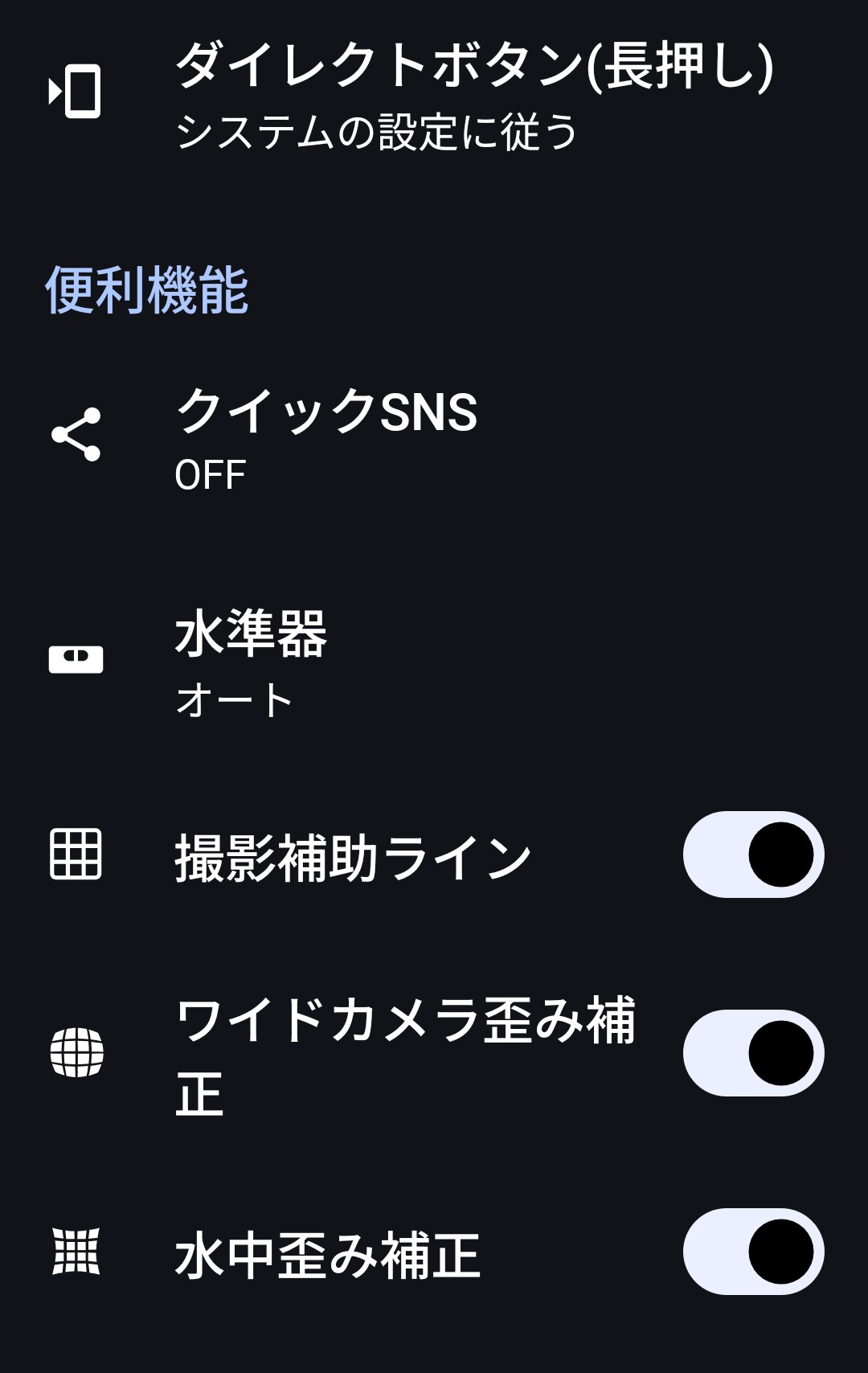
Task: Toggle 水中歪み補正 off
Action: tap(753, 1252)
